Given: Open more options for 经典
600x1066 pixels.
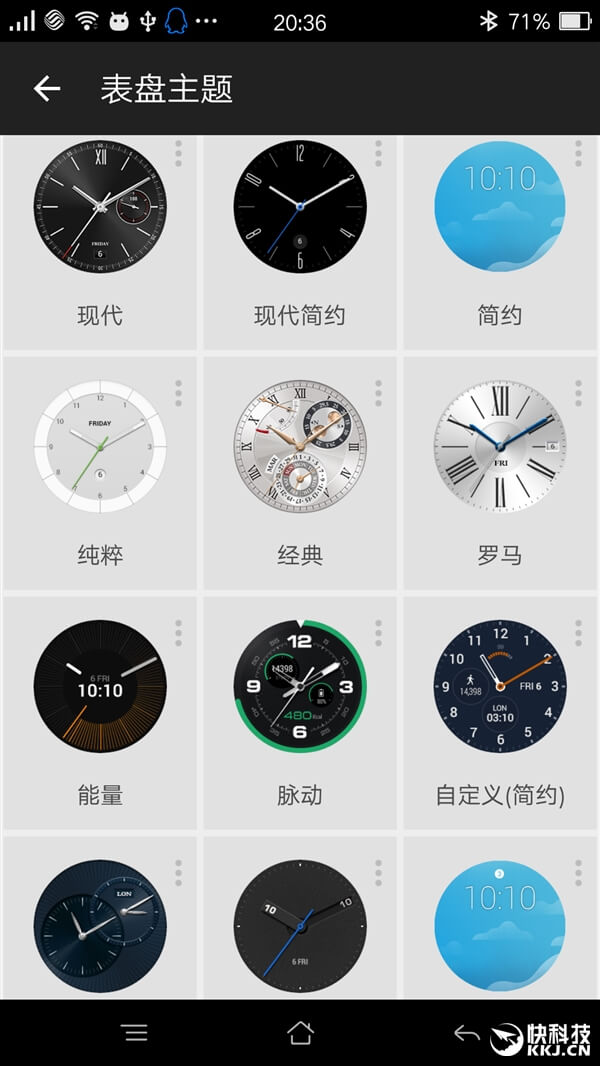Looking at the screenshot, I should pyautogui.click(x=378, y=394).
